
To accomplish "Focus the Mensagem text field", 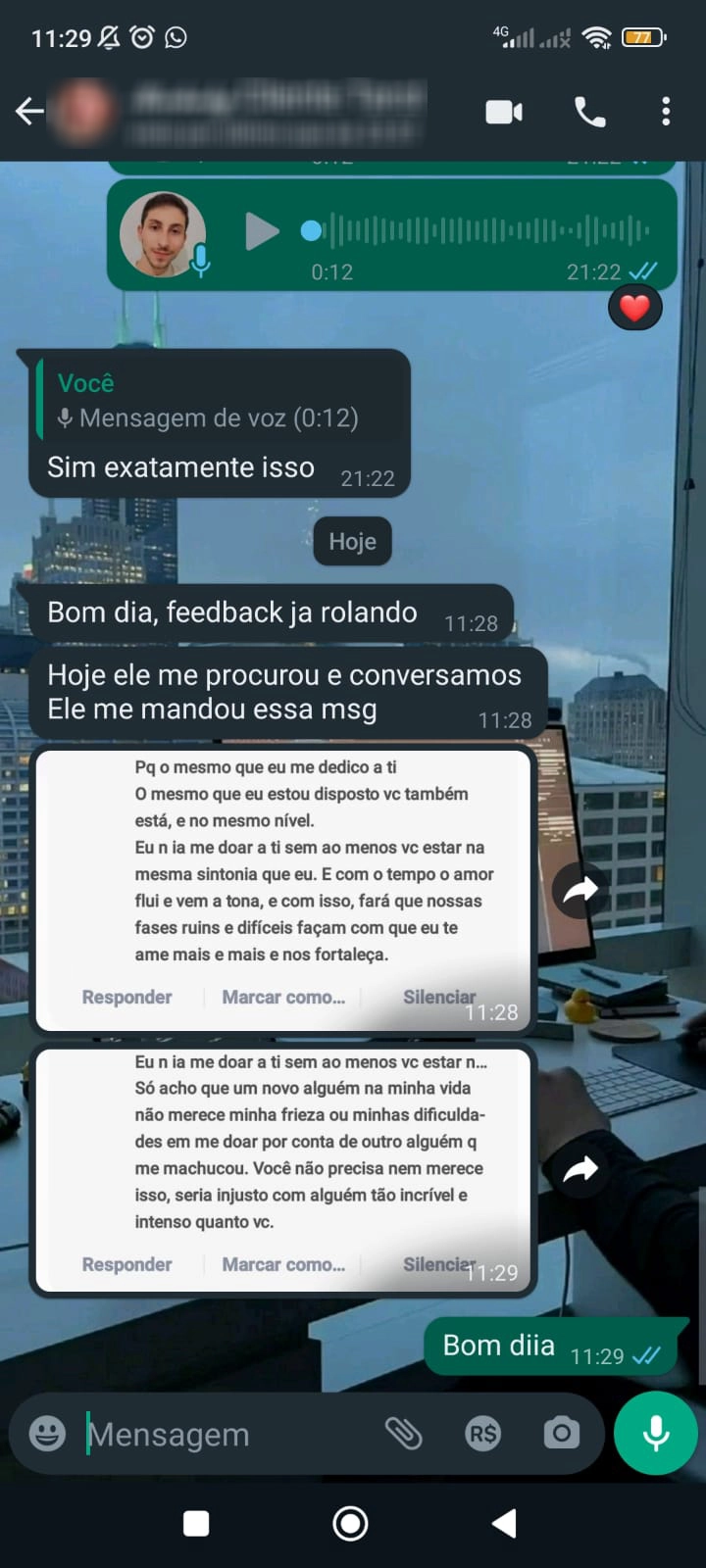I will tap(226, 1434).
